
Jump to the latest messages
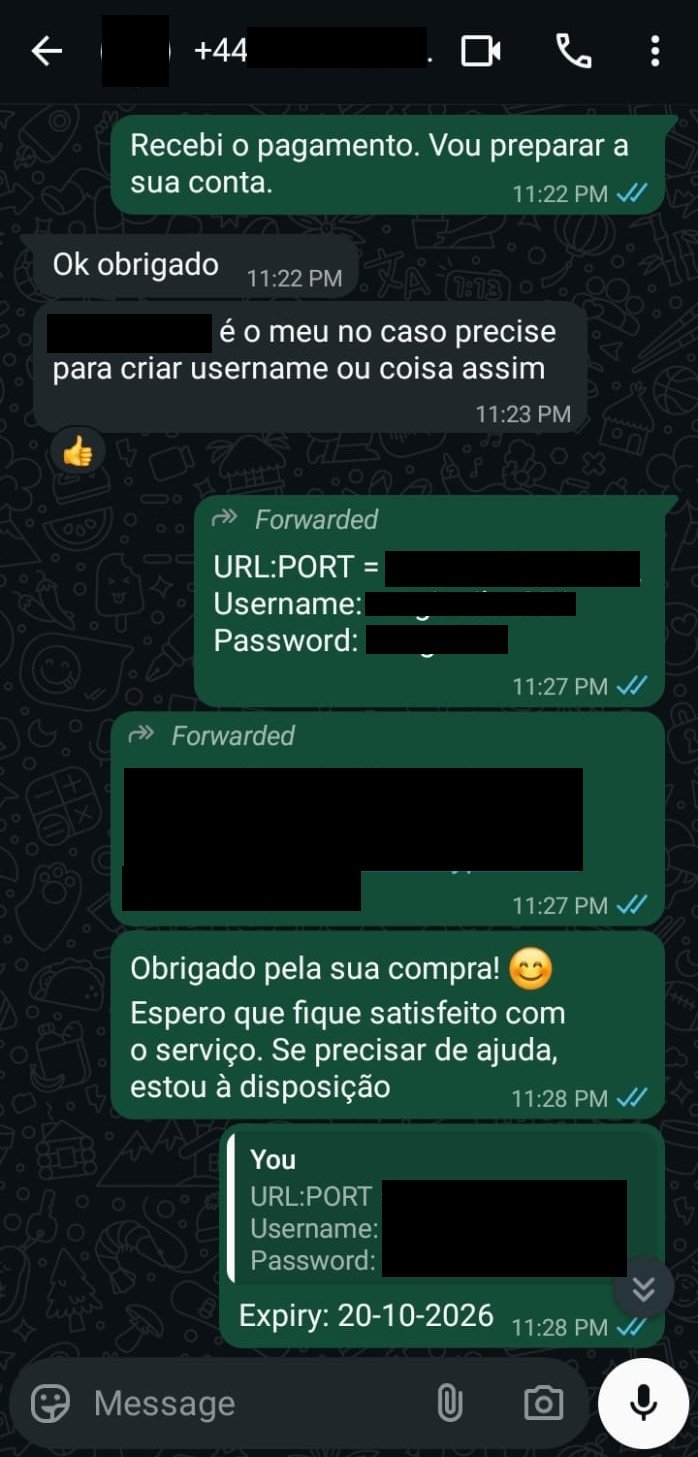click(643, 1289)
